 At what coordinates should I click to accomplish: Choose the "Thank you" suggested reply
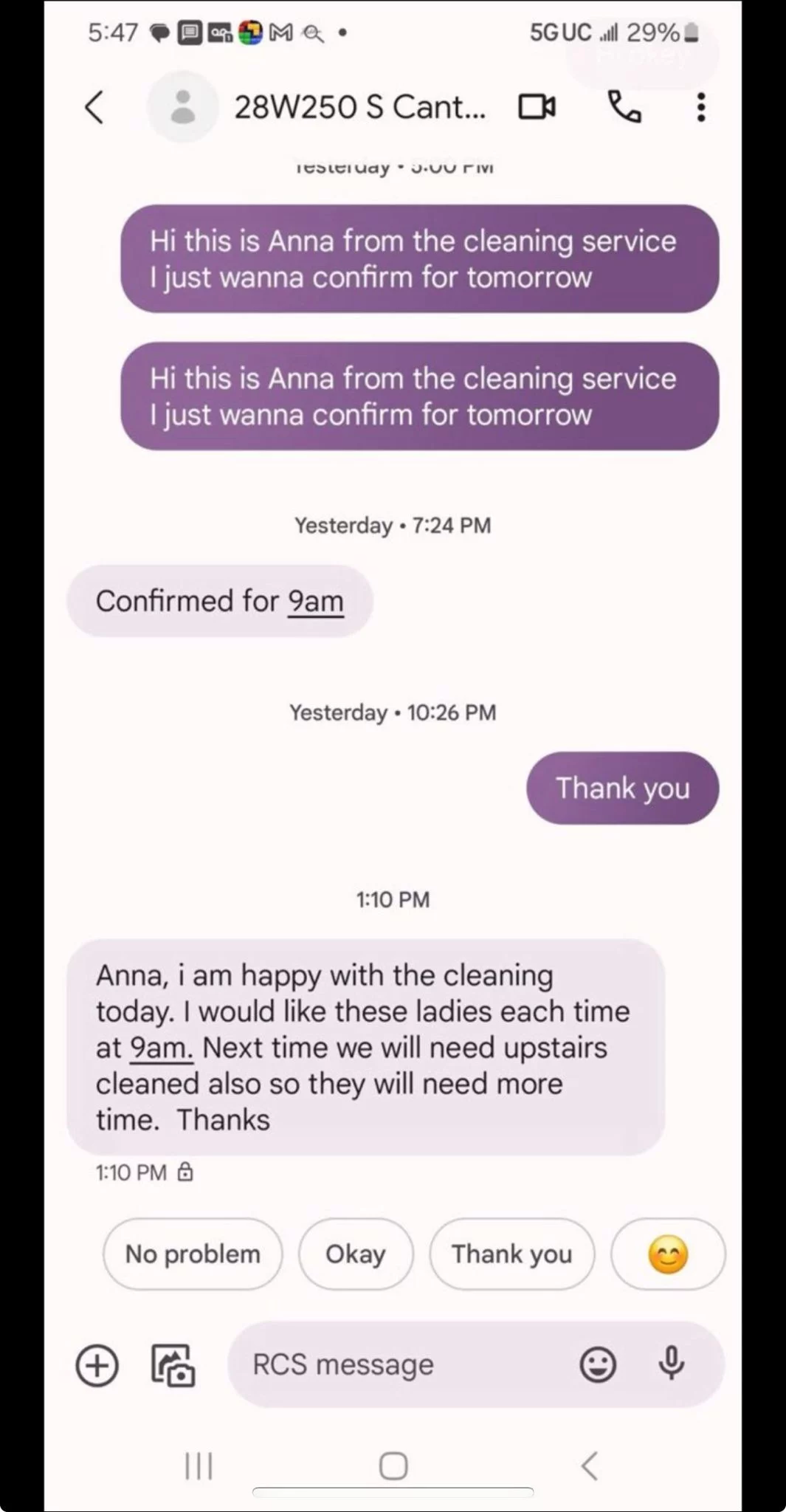coord(511,1254)
